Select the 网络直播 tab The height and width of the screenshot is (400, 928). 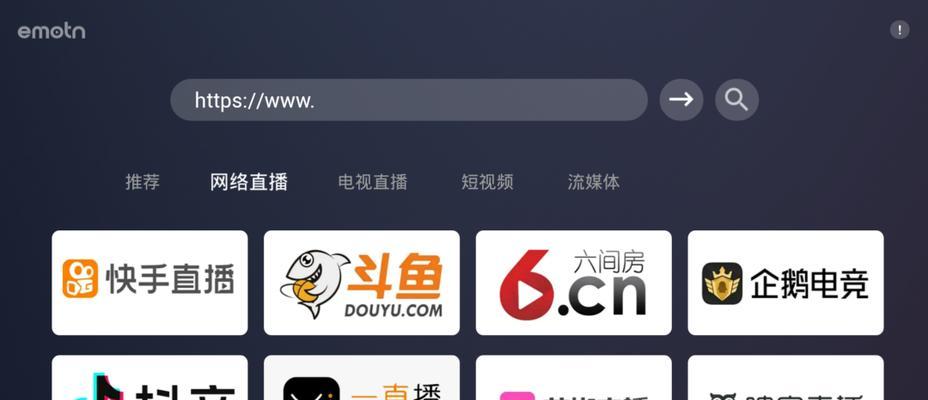249,182
